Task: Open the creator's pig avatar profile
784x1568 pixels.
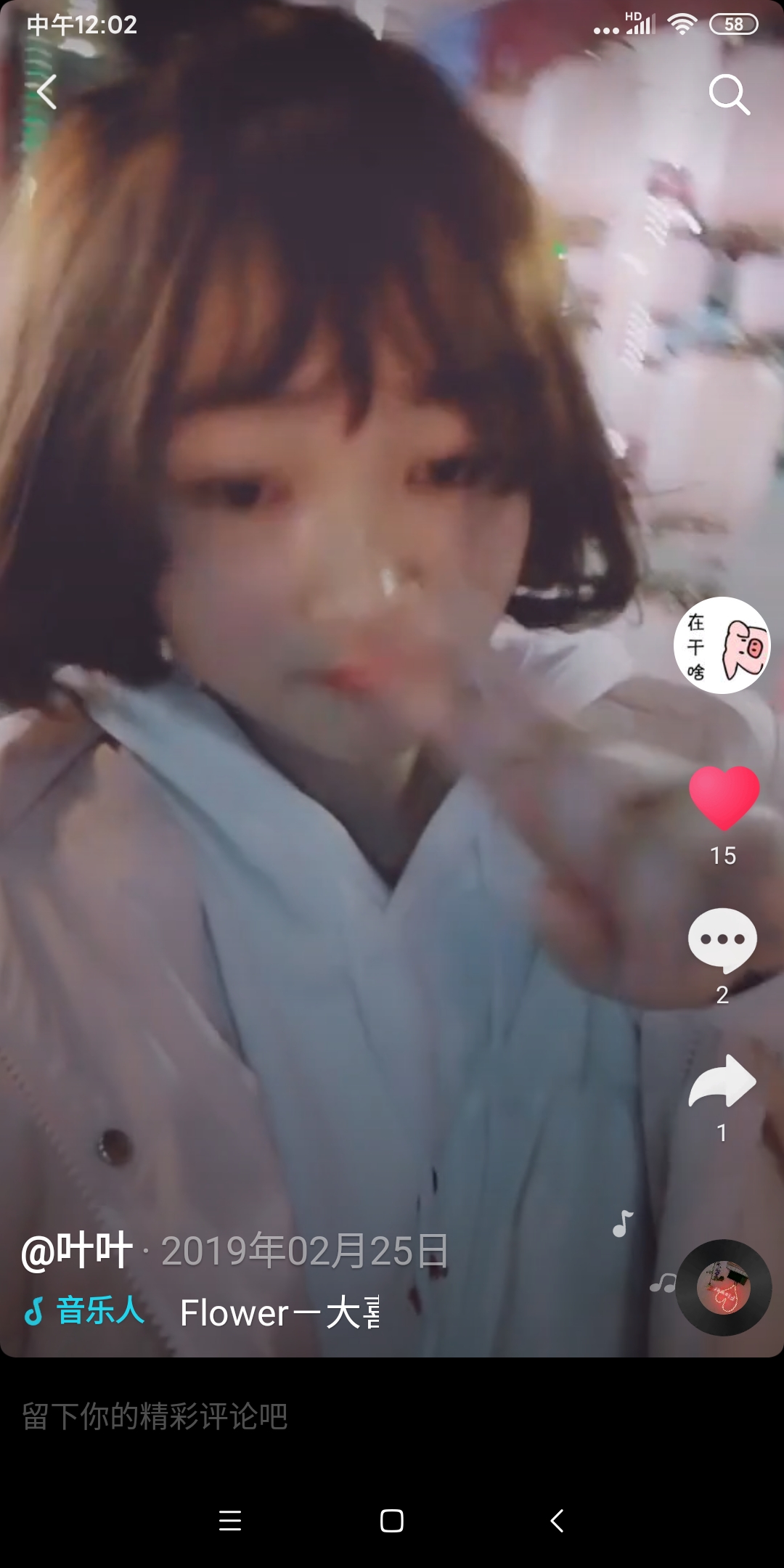Action: pyautogui.click(x=722, y=645)
